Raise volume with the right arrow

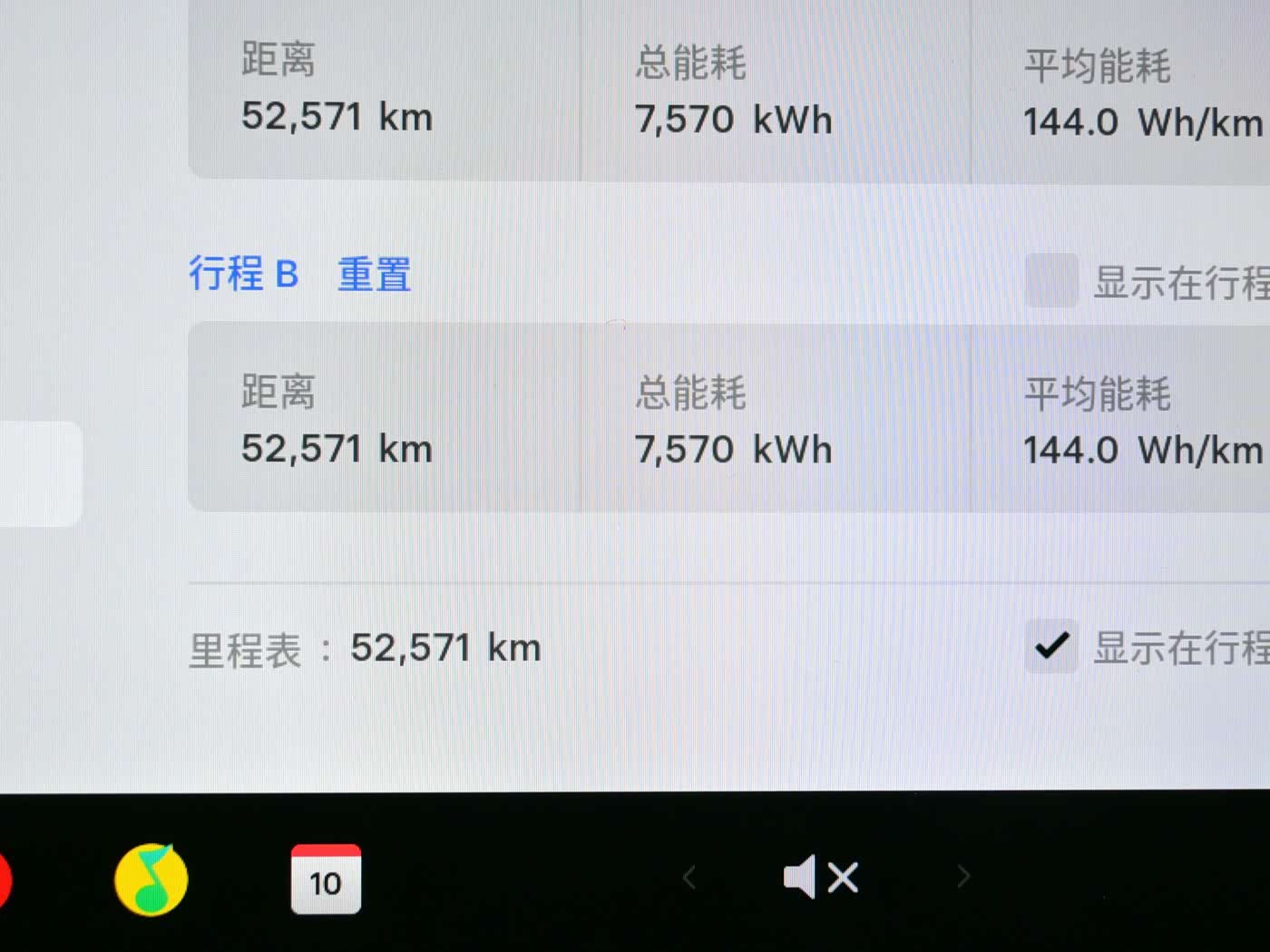click(x=963, y=877)
